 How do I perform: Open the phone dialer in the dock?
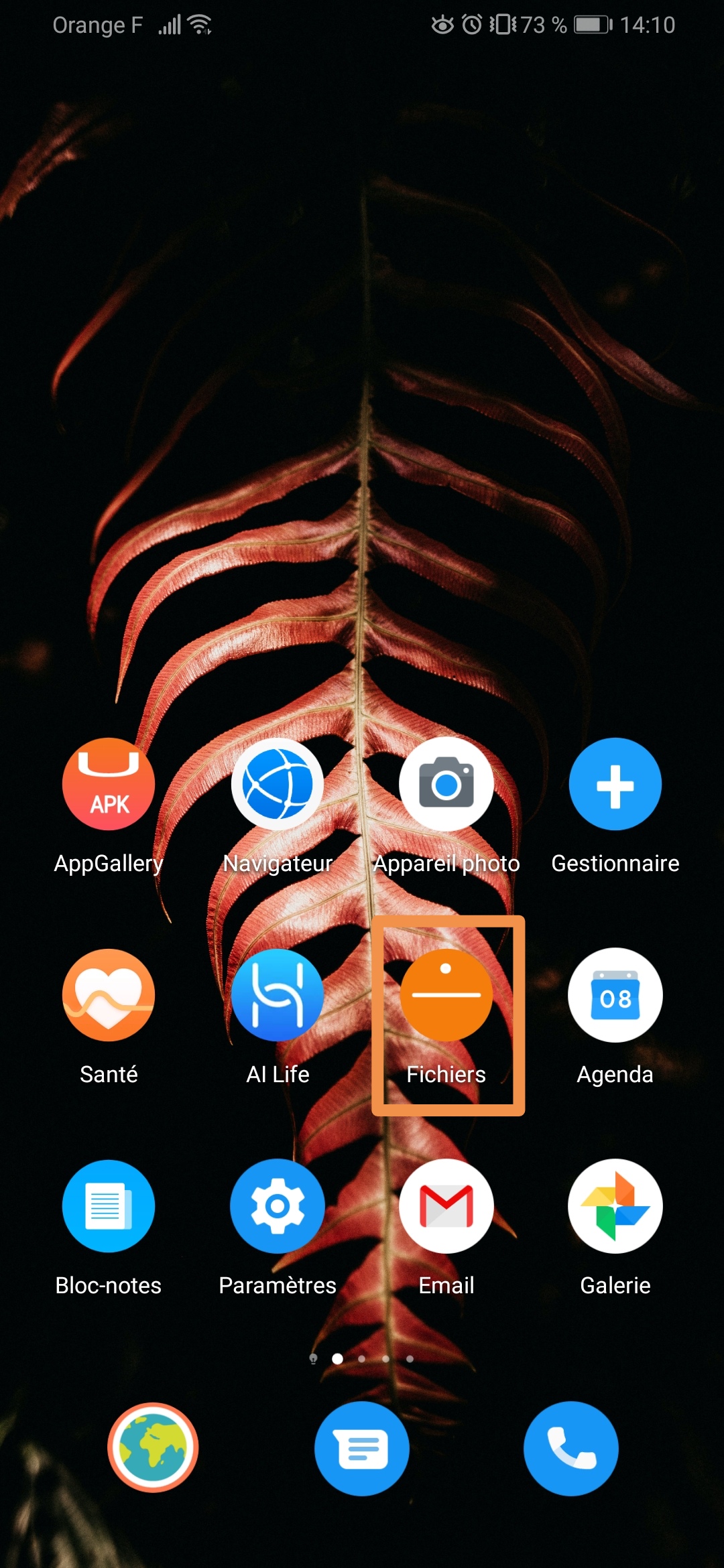[570, 1449]
